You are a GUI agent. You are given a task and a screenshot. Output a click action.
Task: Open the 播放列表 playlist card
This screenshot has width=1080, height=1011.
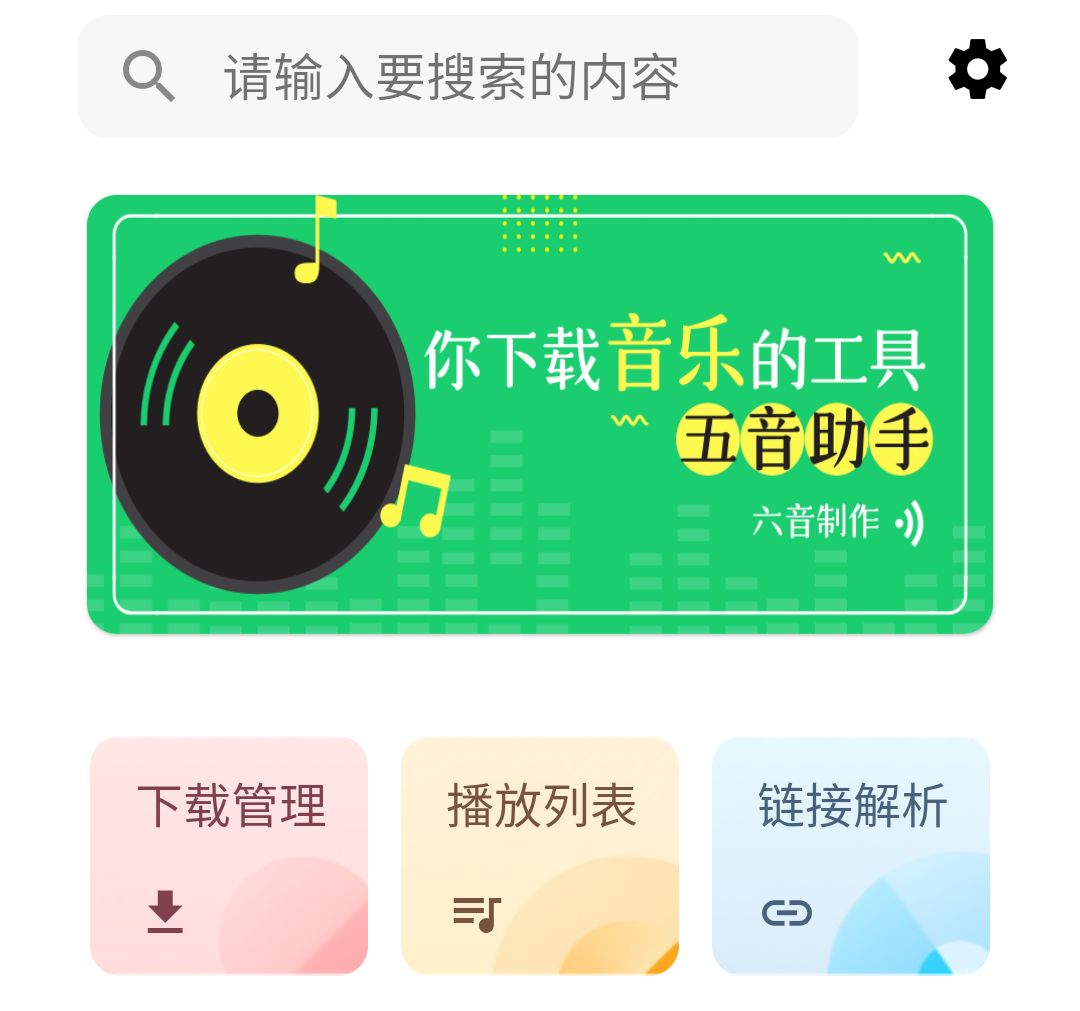pyautogui.click(x=540, y=855)
